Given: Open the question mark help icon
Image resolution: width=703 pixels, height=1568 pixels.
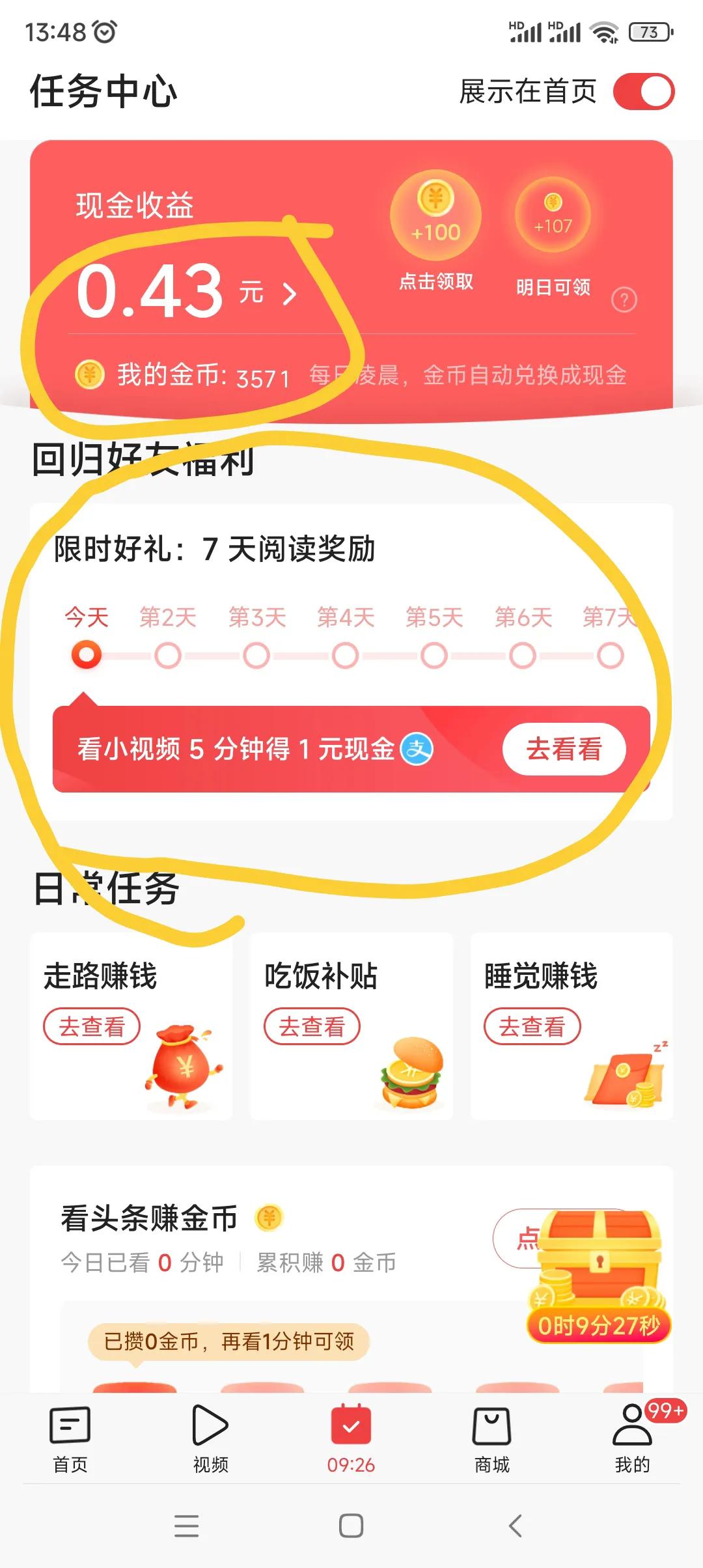Looking at the screenshot, I should point(623,300).
